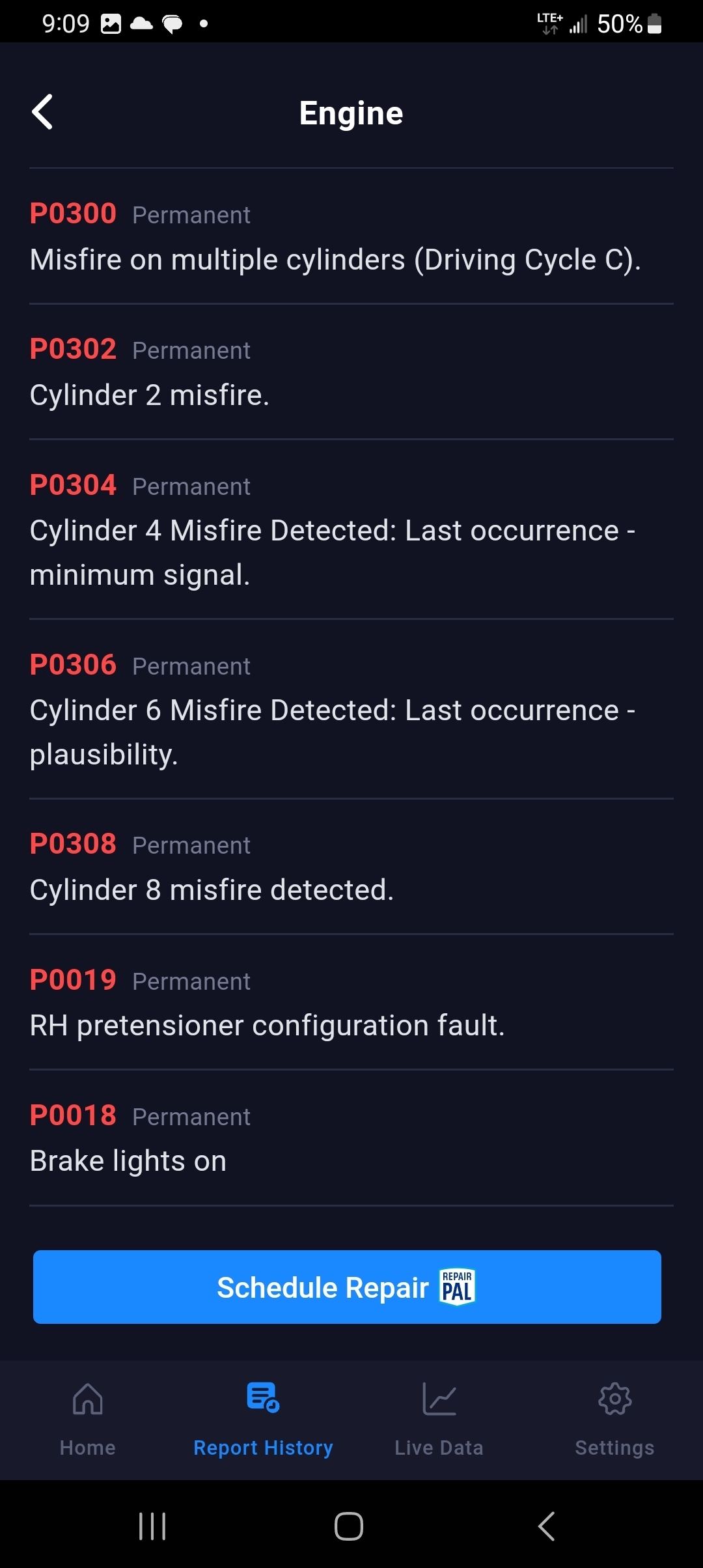The image size is (703, 1568).
Task: Open the system recent apps view
Action: coord(152,1526)
